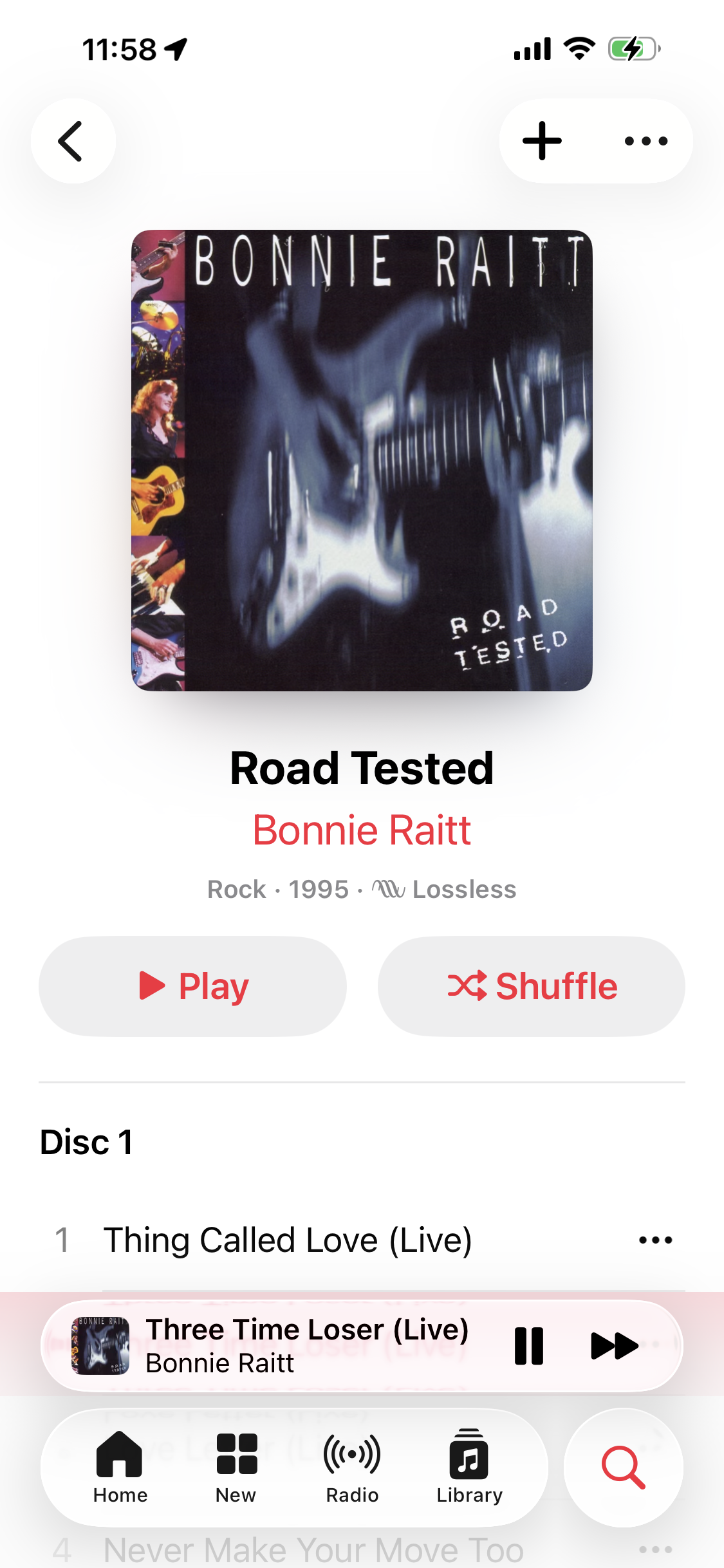
Task: Play Thing Called Love (Live)
Action: pyautogui.click(x=288, y=1240)
